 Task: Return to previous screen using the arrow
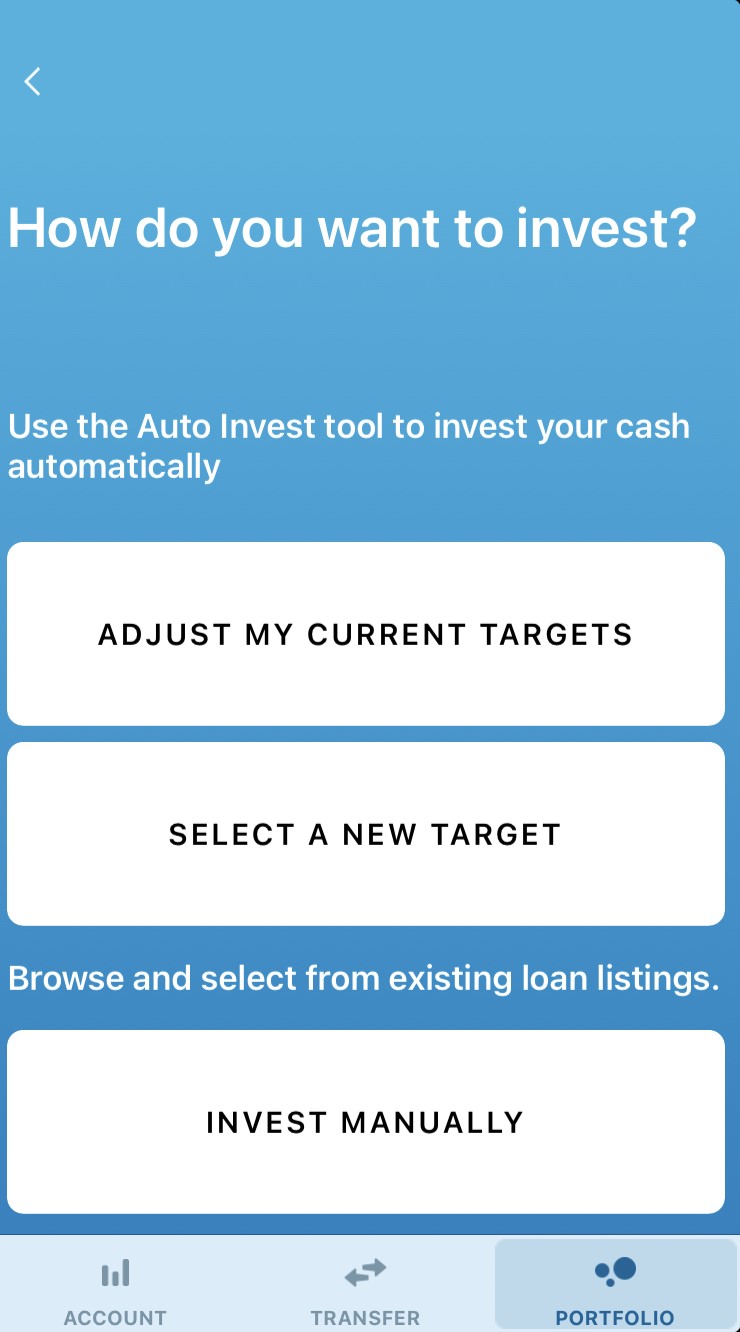tap(32, 81)
